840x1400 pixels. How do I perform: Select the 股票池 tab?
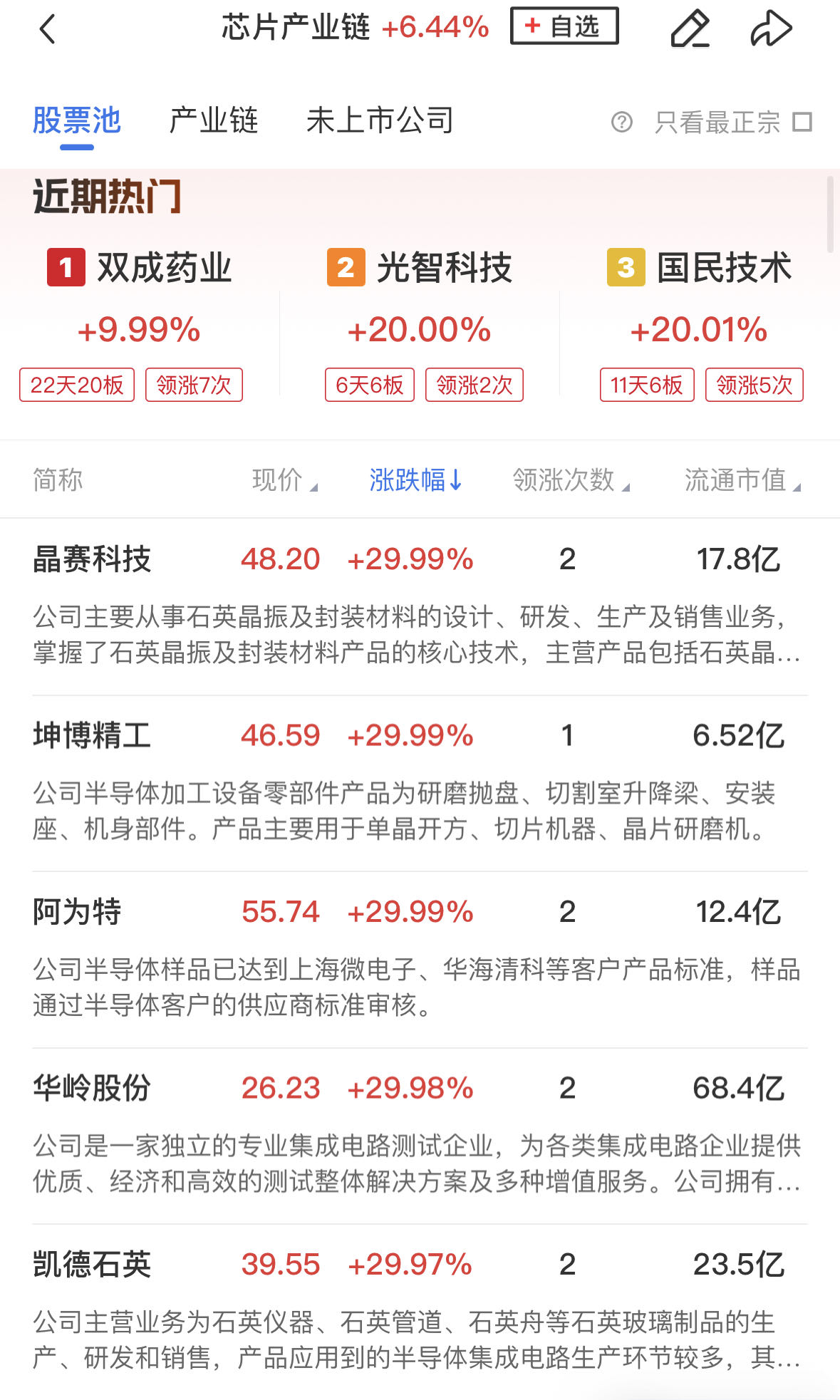point(77,120)
